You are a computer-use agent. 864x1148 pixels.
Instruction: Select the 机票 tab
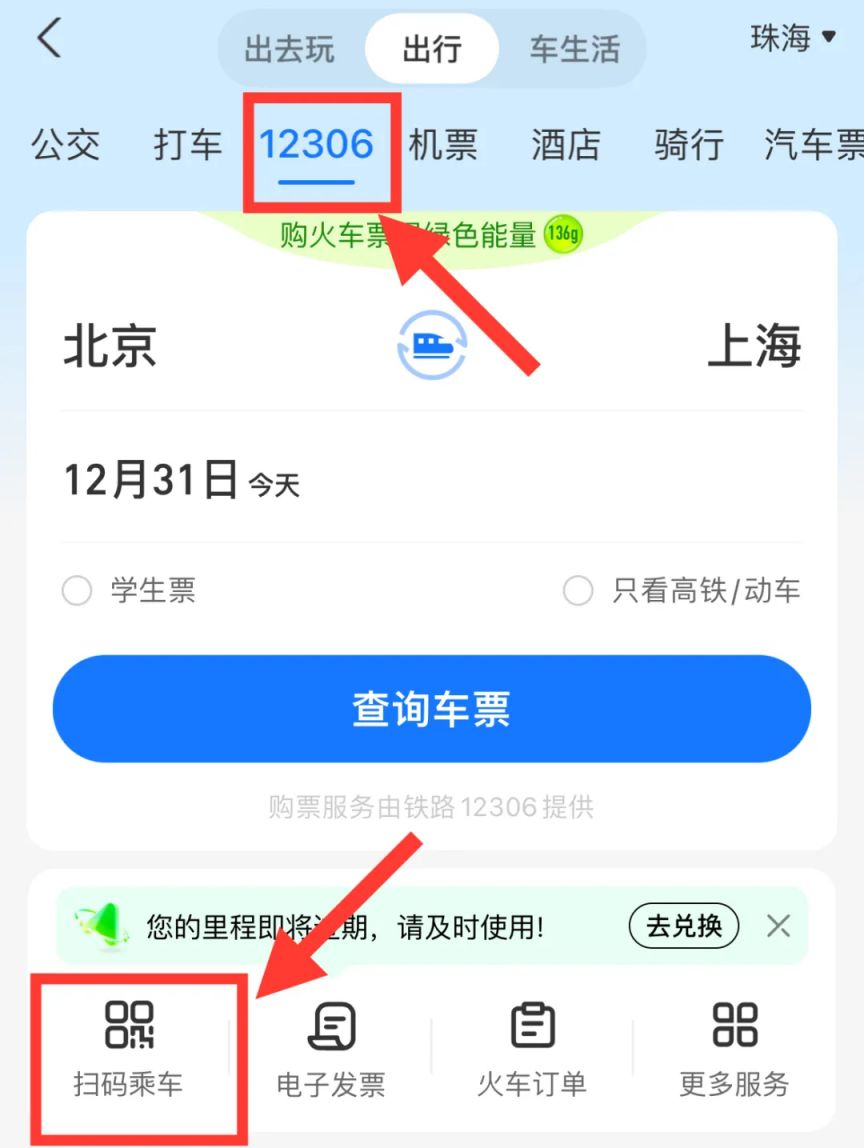(443, 145)
